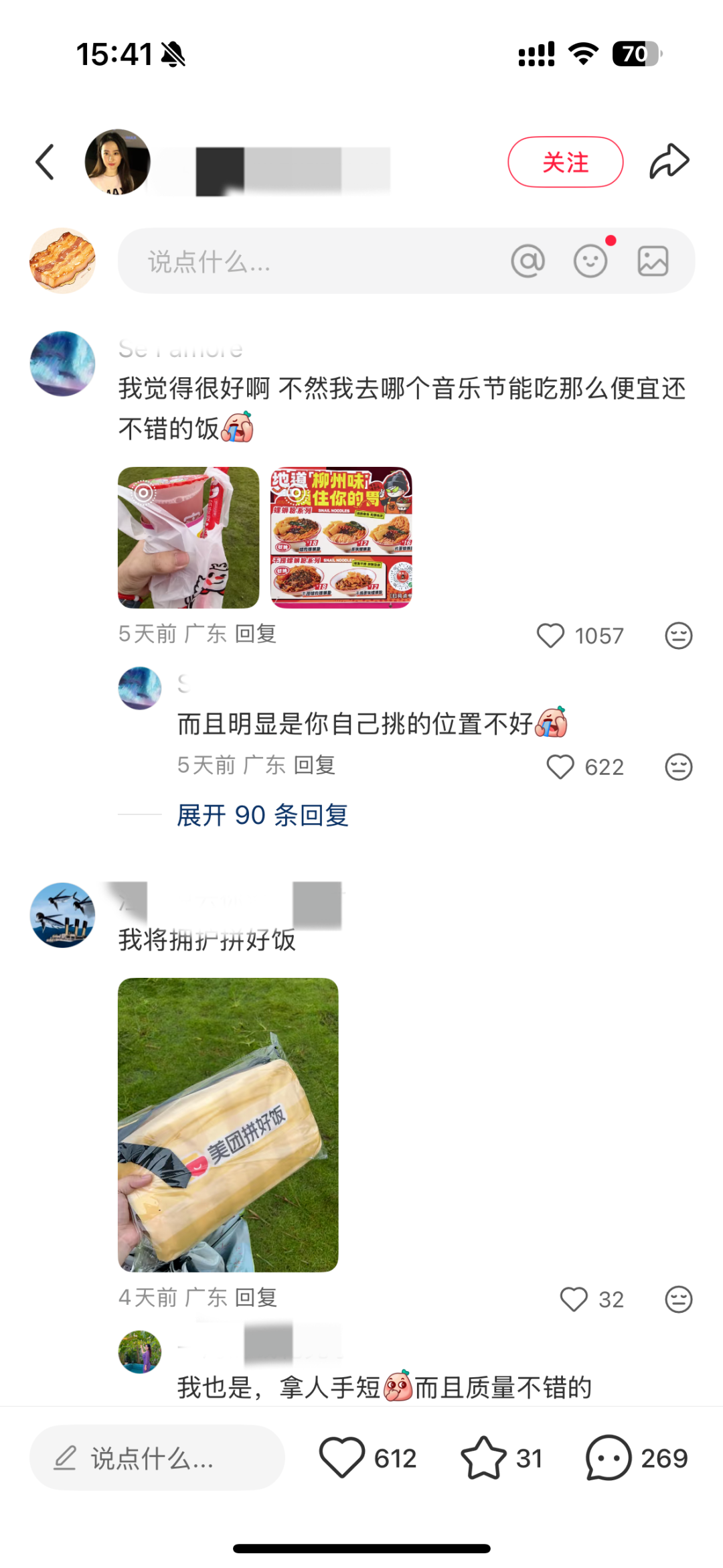The image size is (723, 1568).
Task: View the snail noodle menu photo
Action: (341, 537)
